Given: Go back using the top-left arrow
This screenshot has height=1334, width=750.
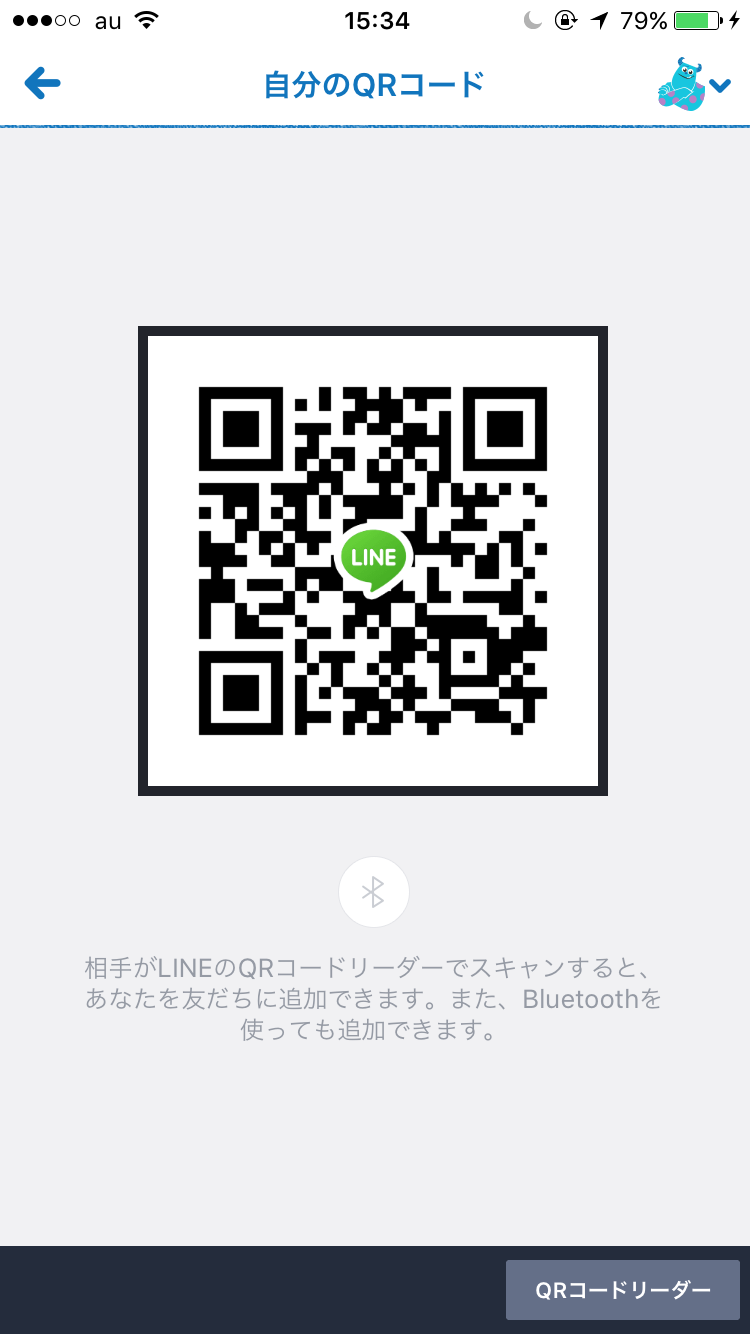Looking at the screenshot, I should (x=43, y=84).
